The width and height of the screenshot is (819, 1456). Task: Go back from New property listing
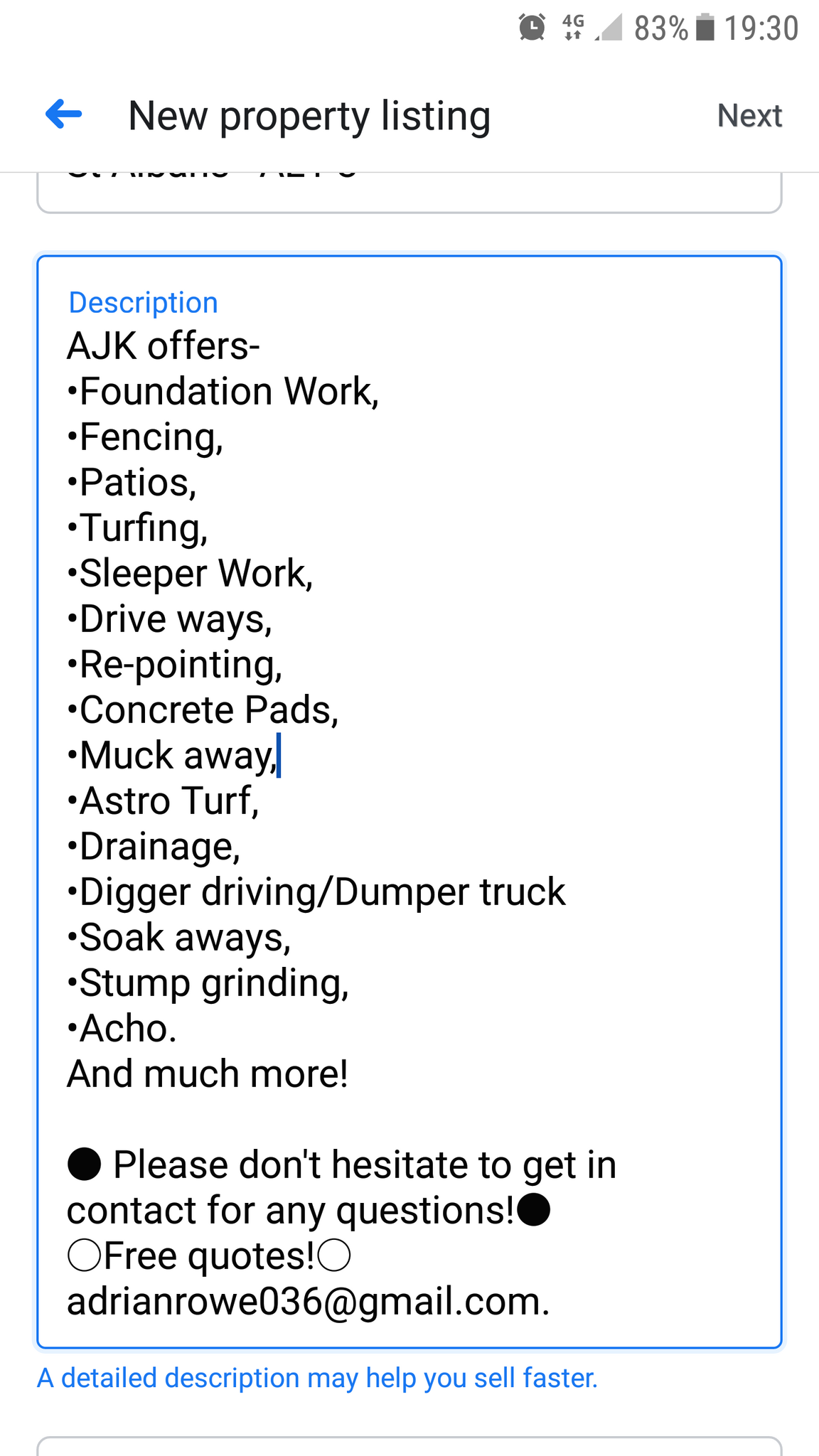coord(64,114)
